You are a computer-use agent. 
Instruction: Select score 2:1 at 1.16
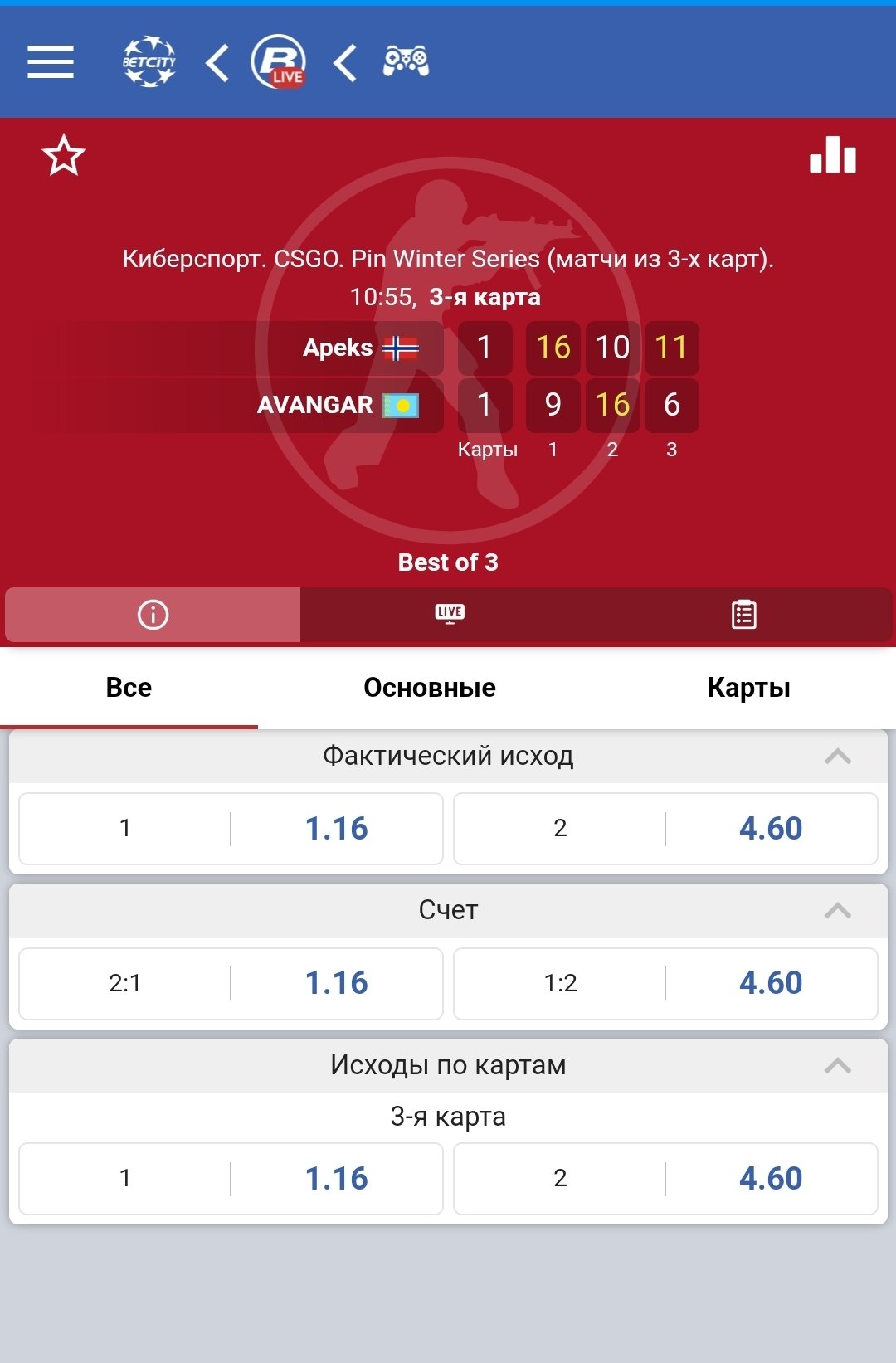point(231,984)
